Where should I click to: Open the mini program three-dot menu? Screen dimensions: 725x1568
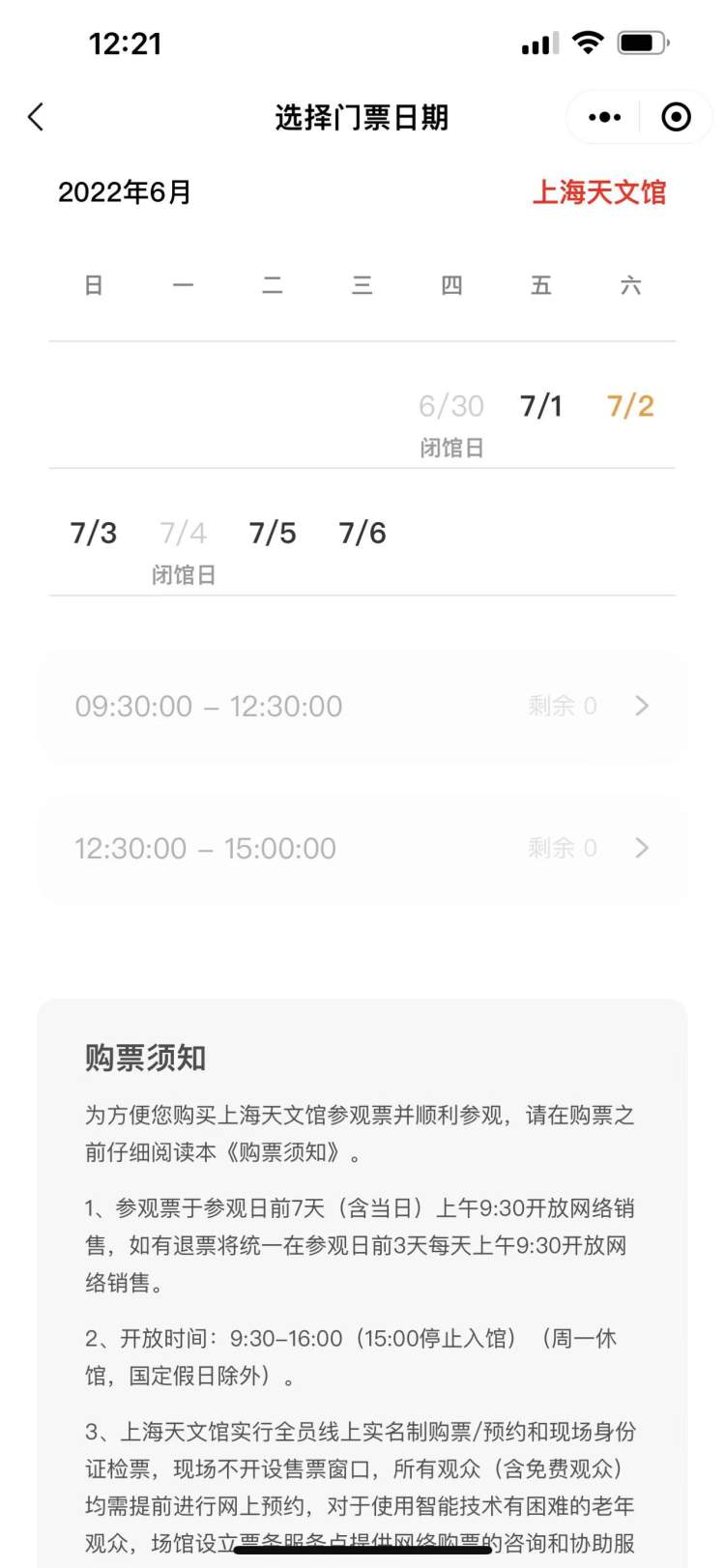click(x=605, y=117)
